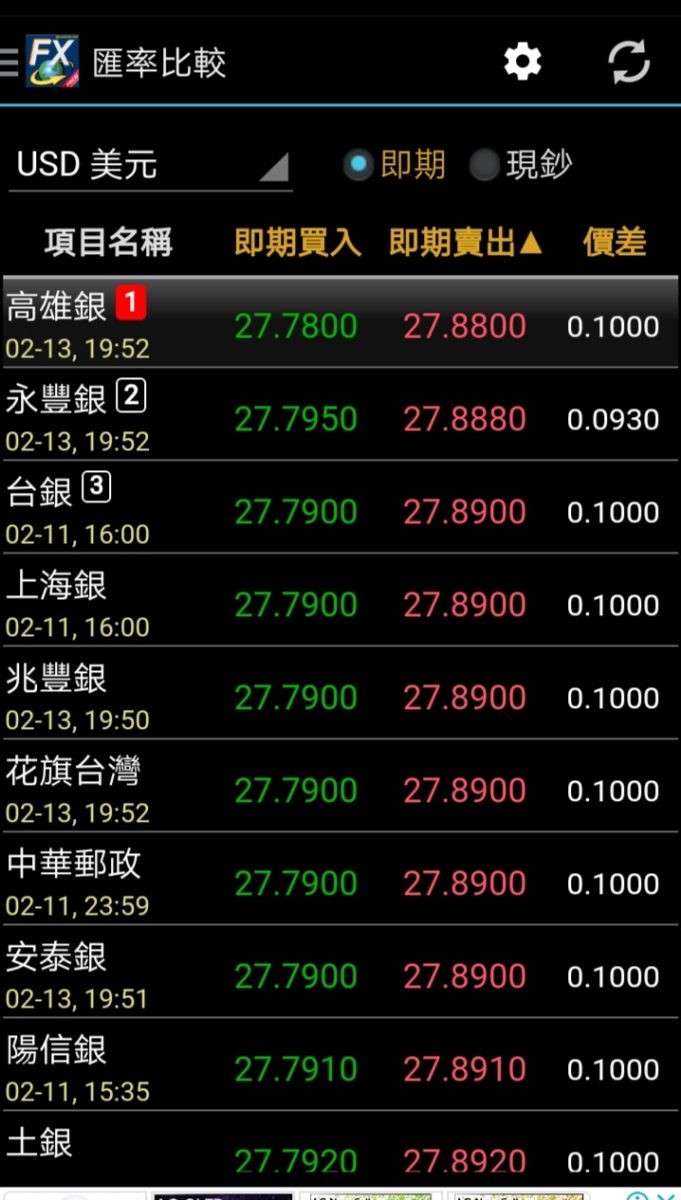
Task: Open the settings gear icon
Action: point(522,63)
